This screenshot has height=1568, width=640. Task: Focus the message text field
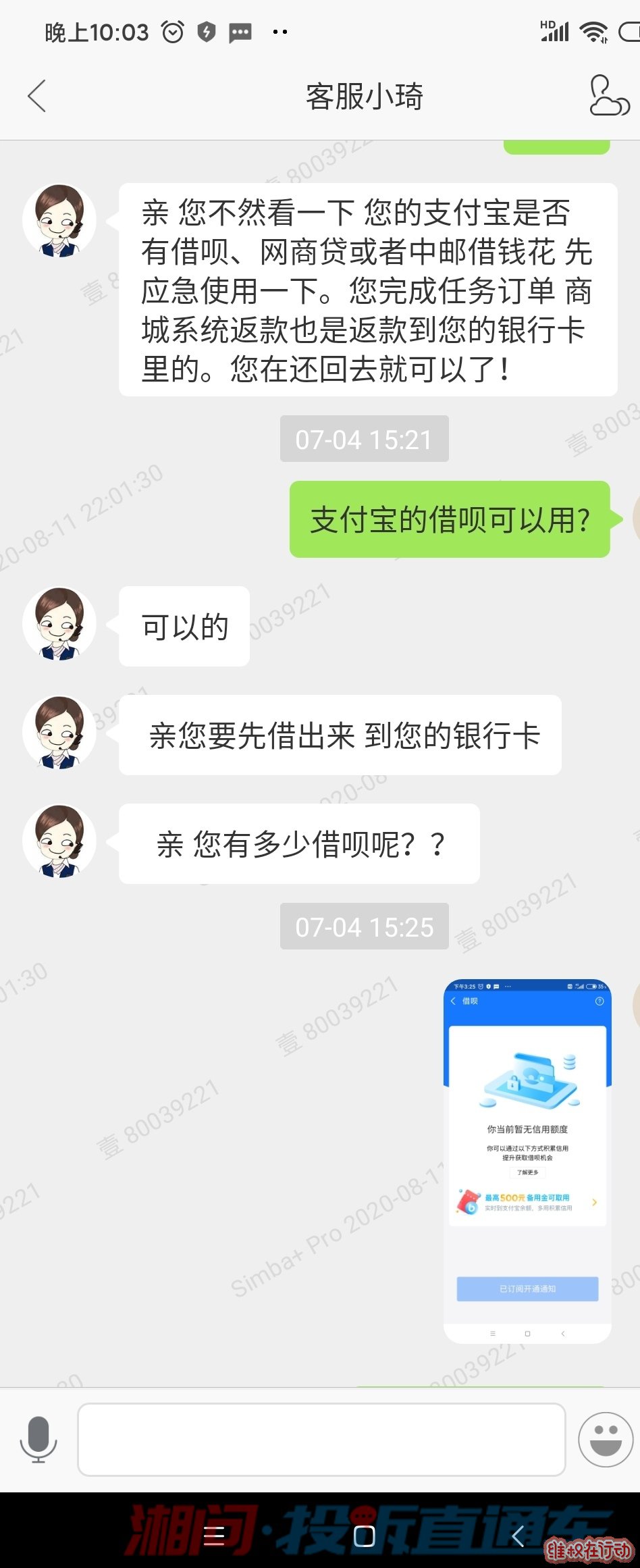pyautogui.click(x=321, y=1440)
